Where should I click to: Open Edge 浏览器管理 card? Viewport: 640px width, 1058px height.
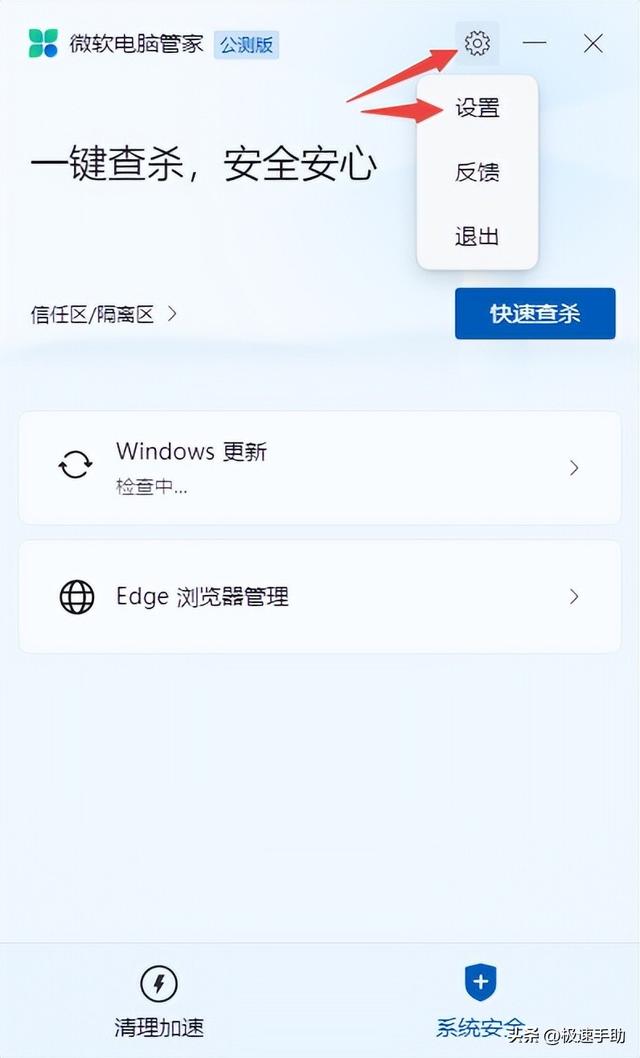click(x=320, y=597)
